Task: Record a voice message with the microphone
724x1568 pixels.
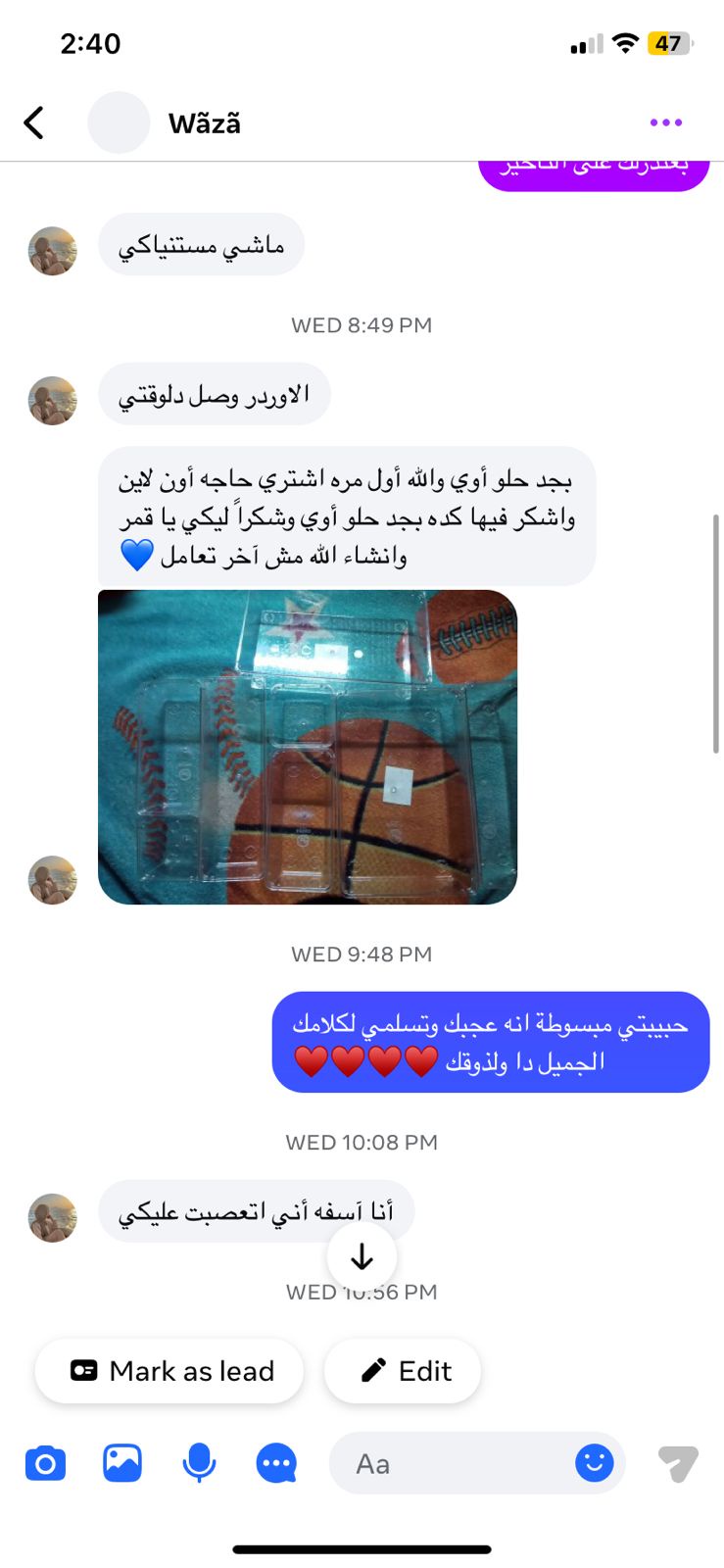Action: point(199,1463)
